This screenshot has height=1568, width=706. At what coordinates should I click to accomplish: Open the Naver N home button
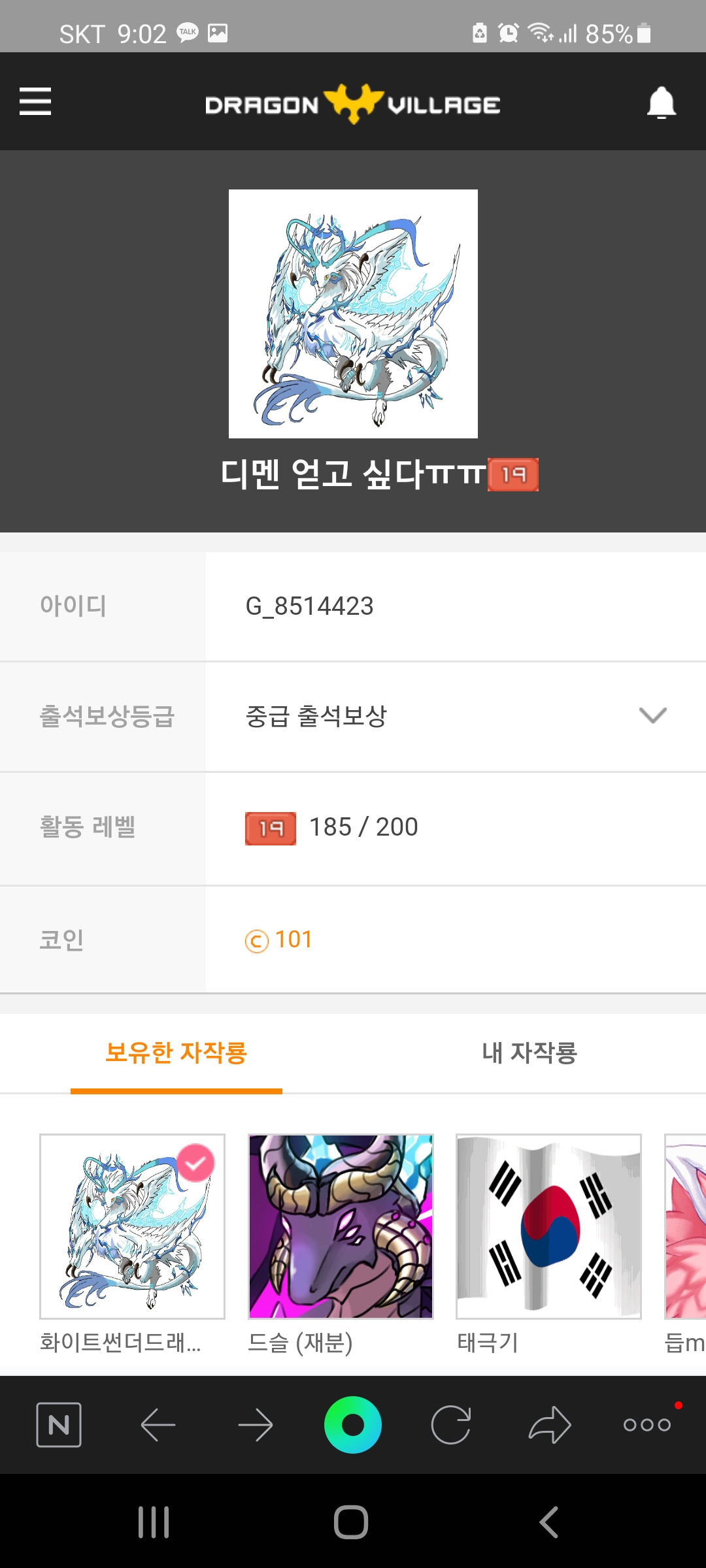[x=59, y=1424]
